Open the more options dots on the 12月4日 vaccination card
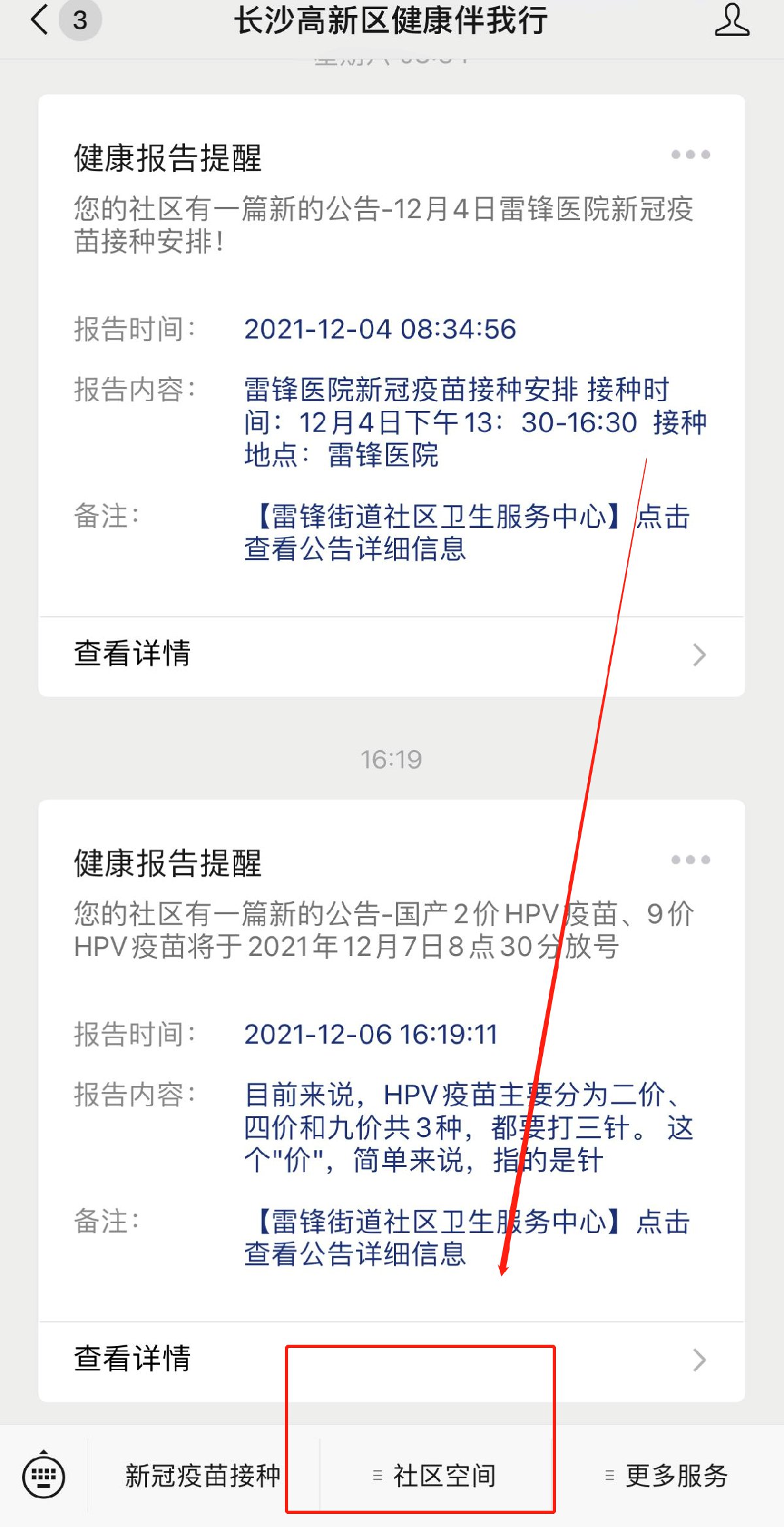 (690, 155)
